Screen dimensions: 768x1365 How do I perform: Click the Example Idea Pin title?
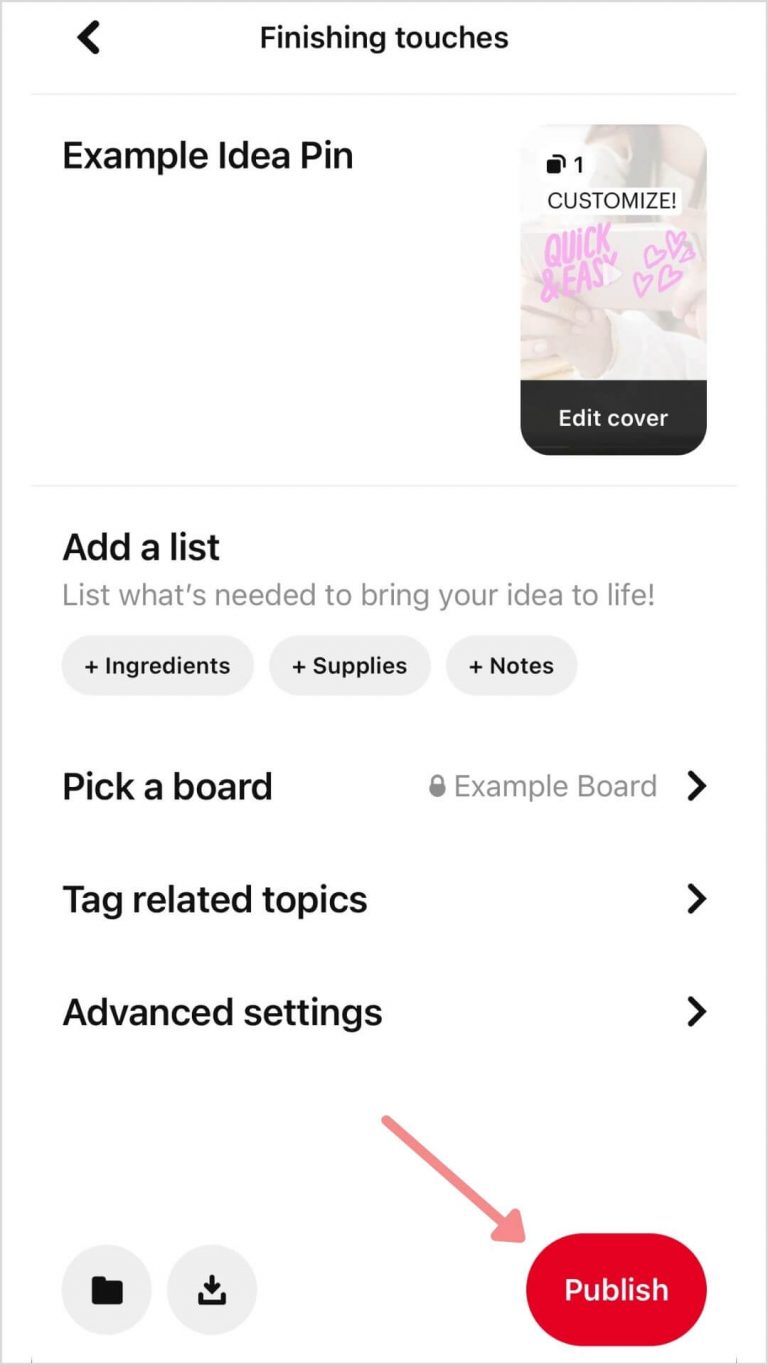coord(207,155)
